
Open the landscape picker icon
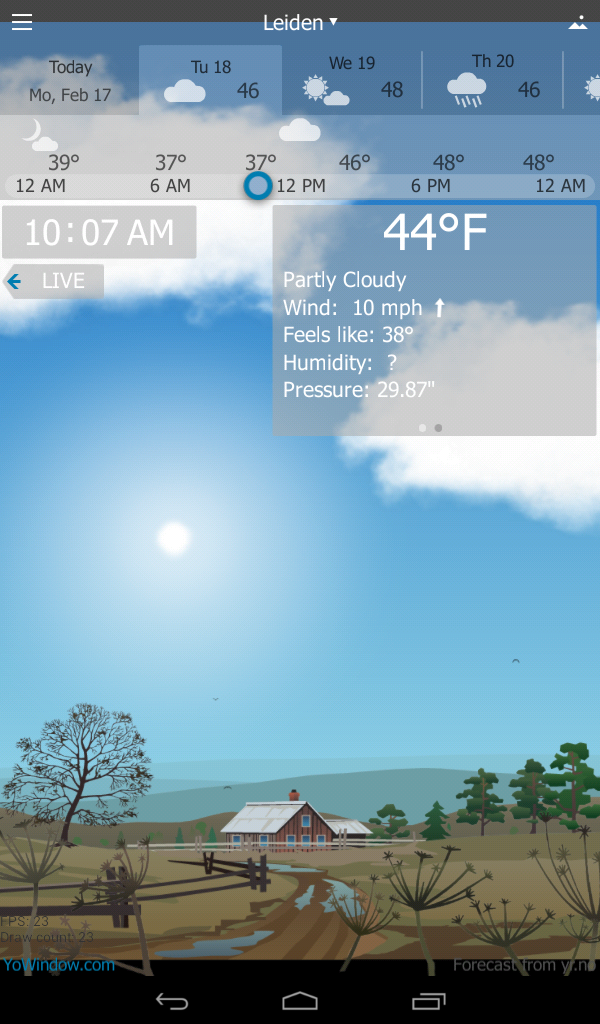(577, 22)
